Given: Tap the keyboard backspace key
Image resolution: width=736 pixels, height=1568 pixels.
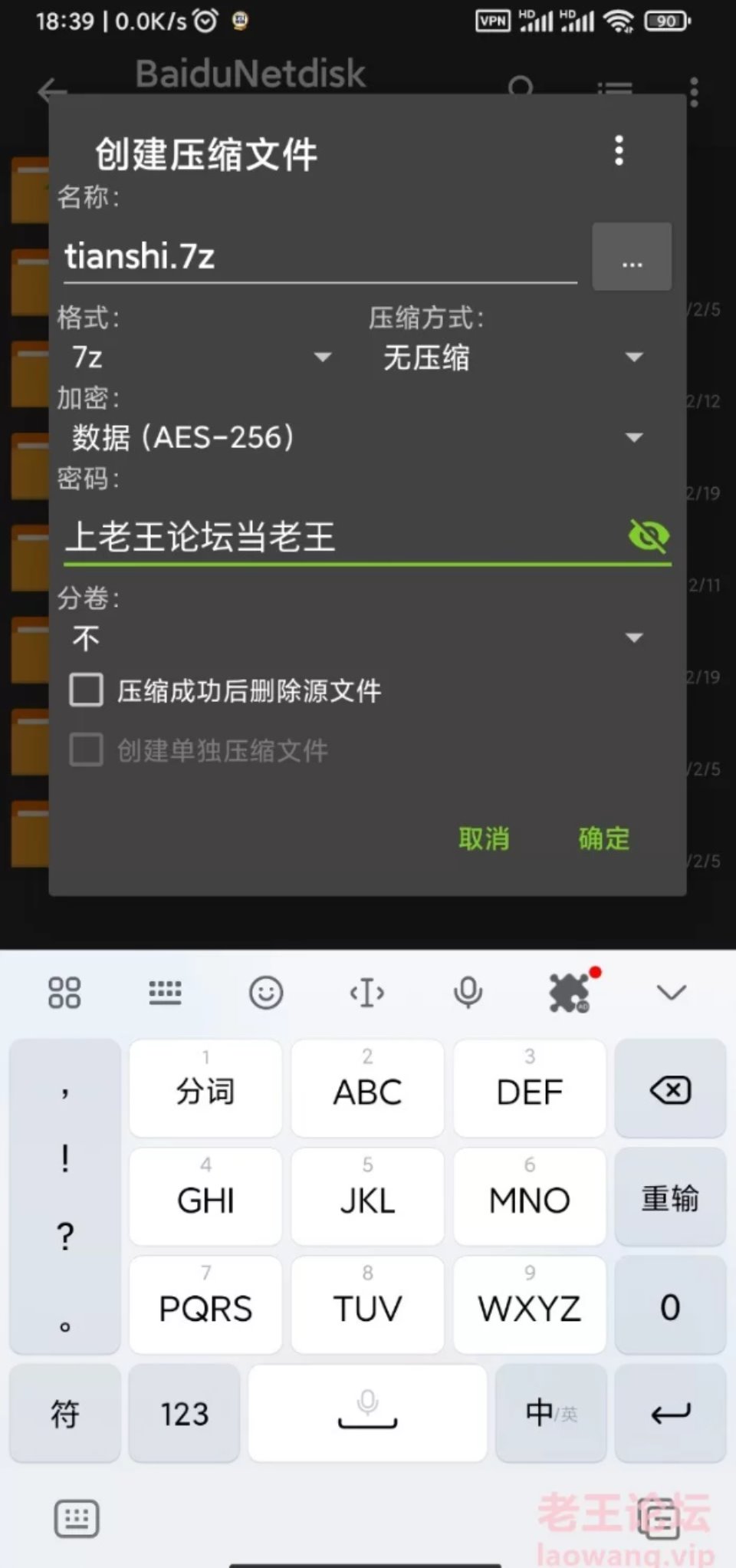Looking at the screenshot, I should click(x=670, y=1089).
